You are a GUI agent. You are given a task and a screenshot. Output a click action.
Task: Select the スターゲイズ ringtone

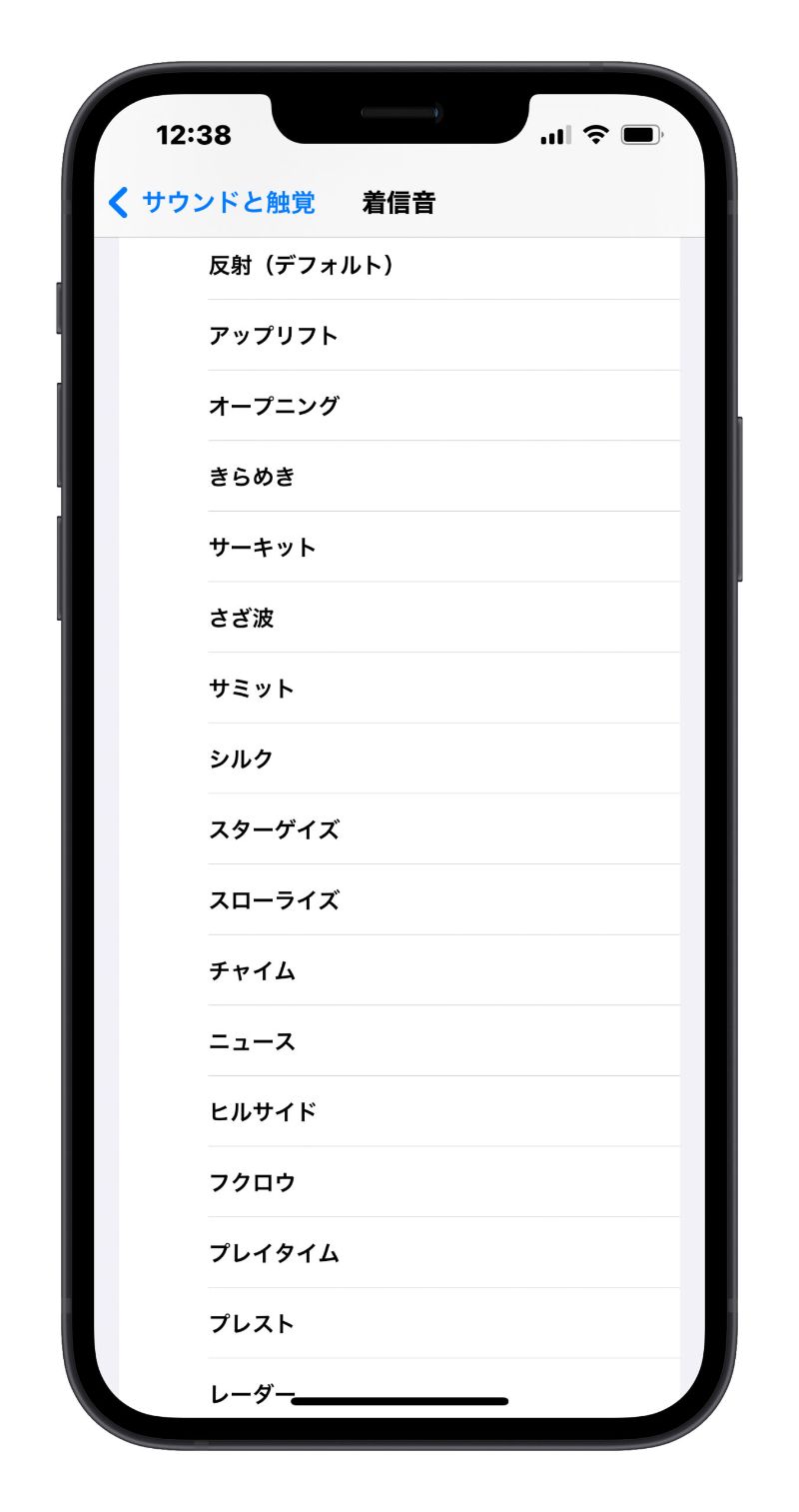(399, 829)
